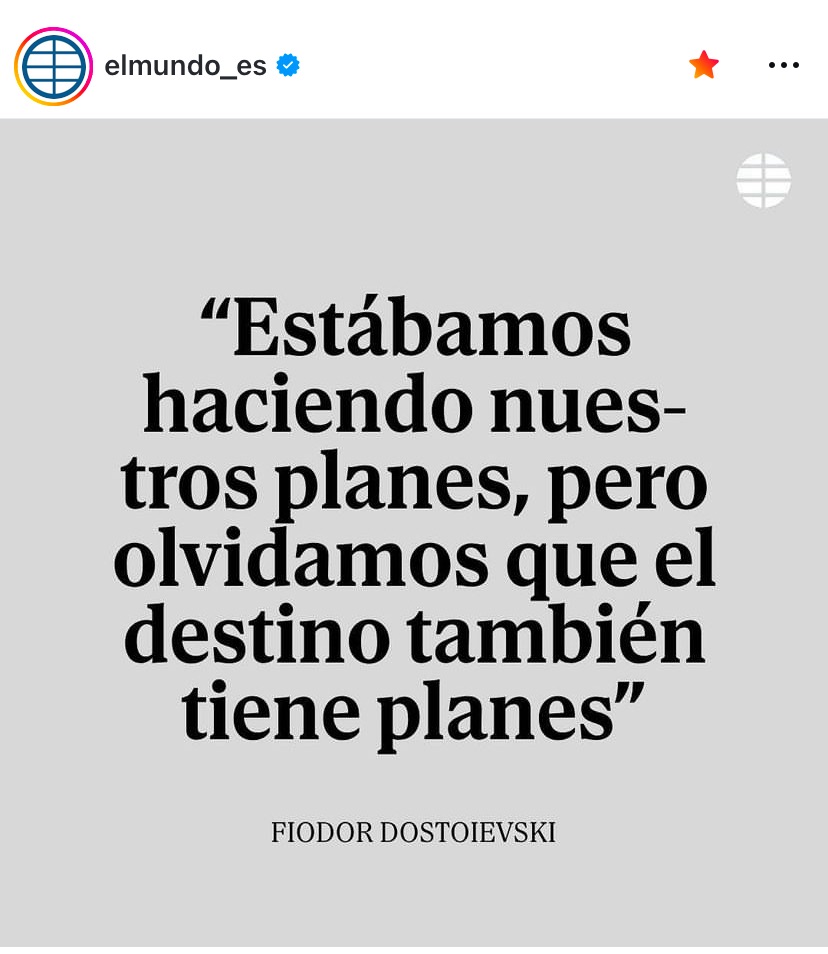Open the Dostoievski quote post image
This screenshot has height=954, width=828.
pyautogui.click(x=414, y=532)
